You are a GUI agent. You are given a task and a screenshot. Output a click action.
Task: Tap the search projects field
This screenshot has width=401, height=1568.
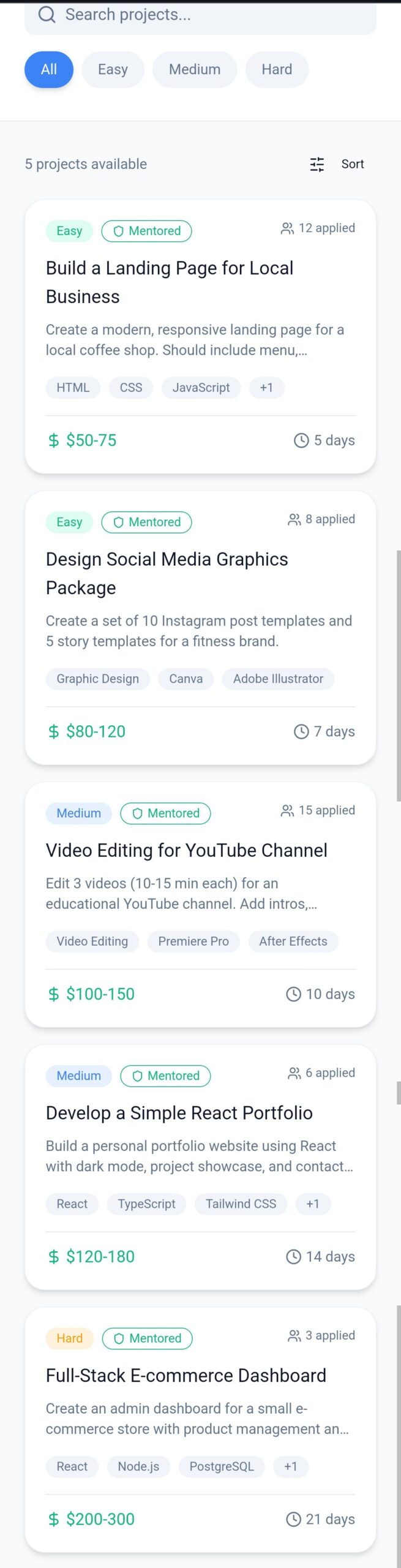(200, 15)
